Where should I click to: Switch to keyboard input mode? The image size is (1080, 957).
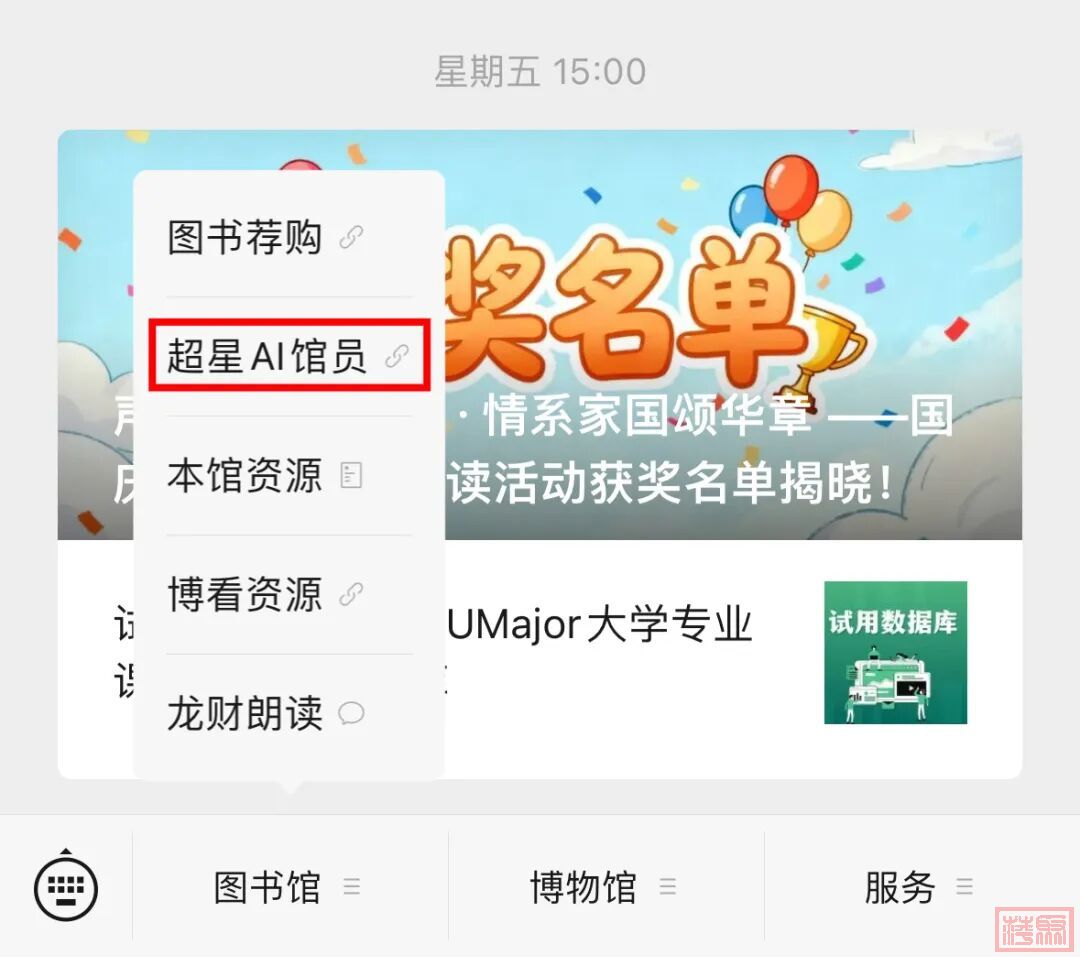tap(66, 885)
